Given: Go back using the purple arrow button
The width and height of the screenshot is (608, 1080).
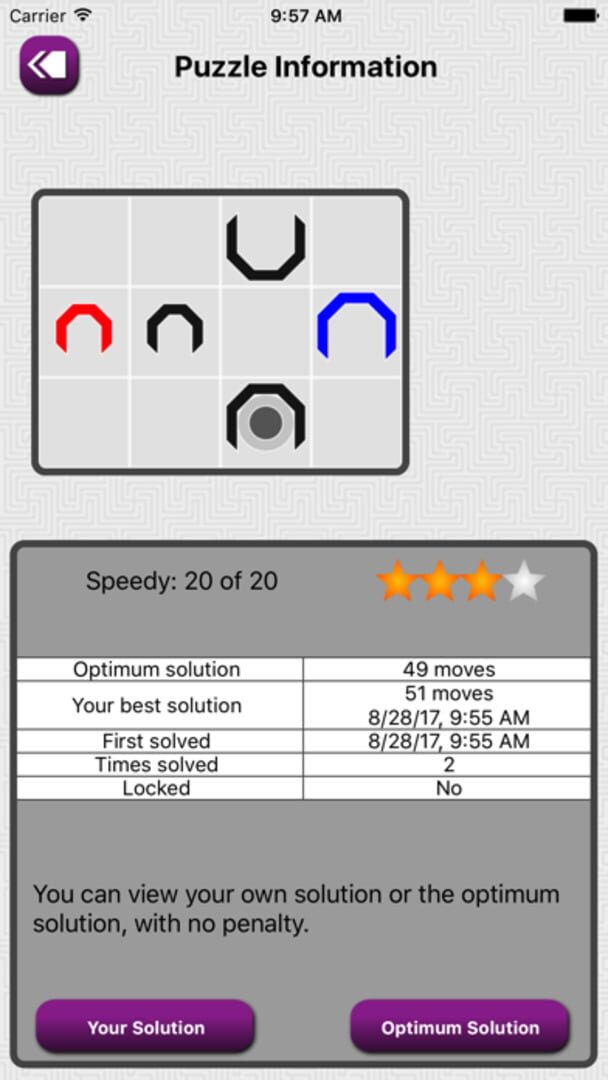Looking at the screenshot, I should [x=49, y=66].
